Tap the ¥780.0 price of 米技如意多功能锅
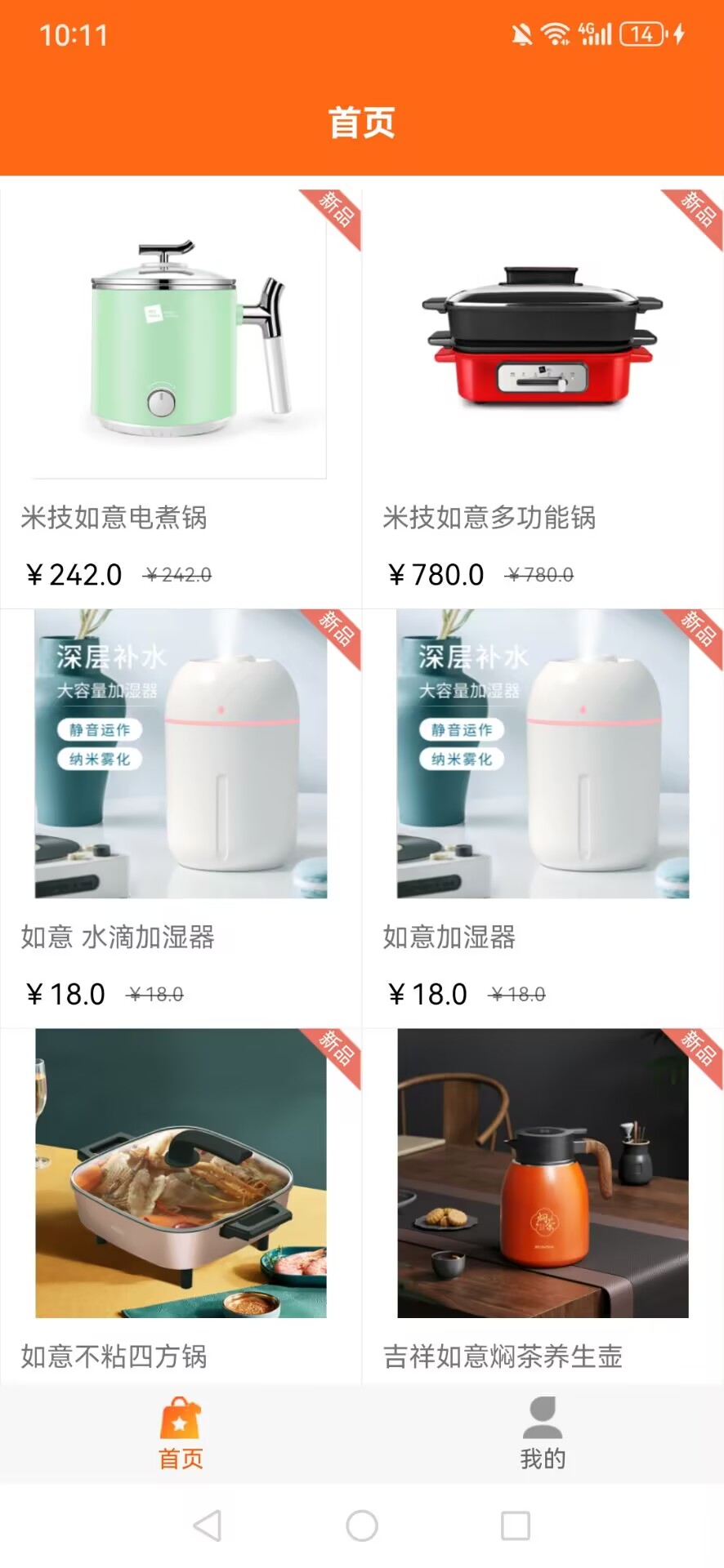 point(436,575)
